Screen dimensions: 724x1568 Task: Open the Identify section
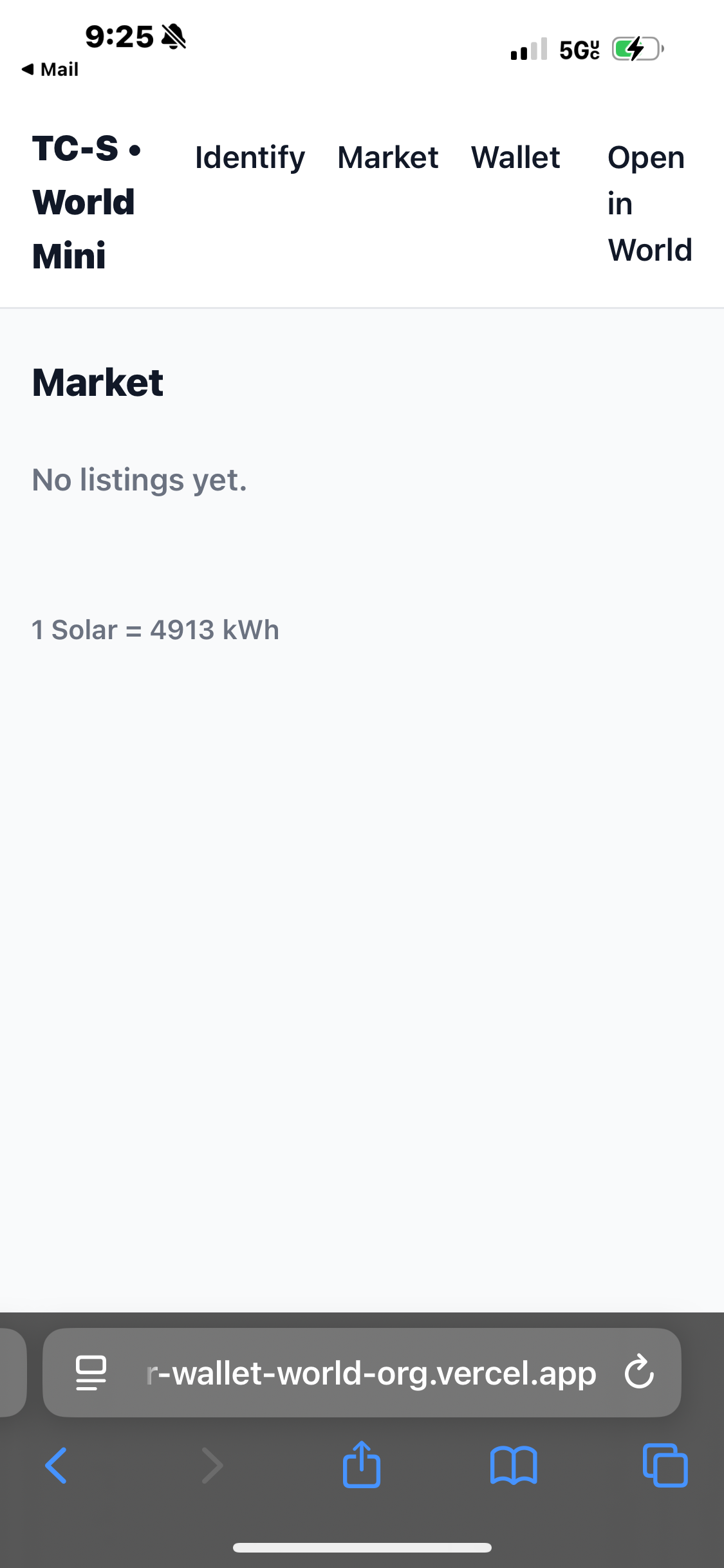[250, 158]
